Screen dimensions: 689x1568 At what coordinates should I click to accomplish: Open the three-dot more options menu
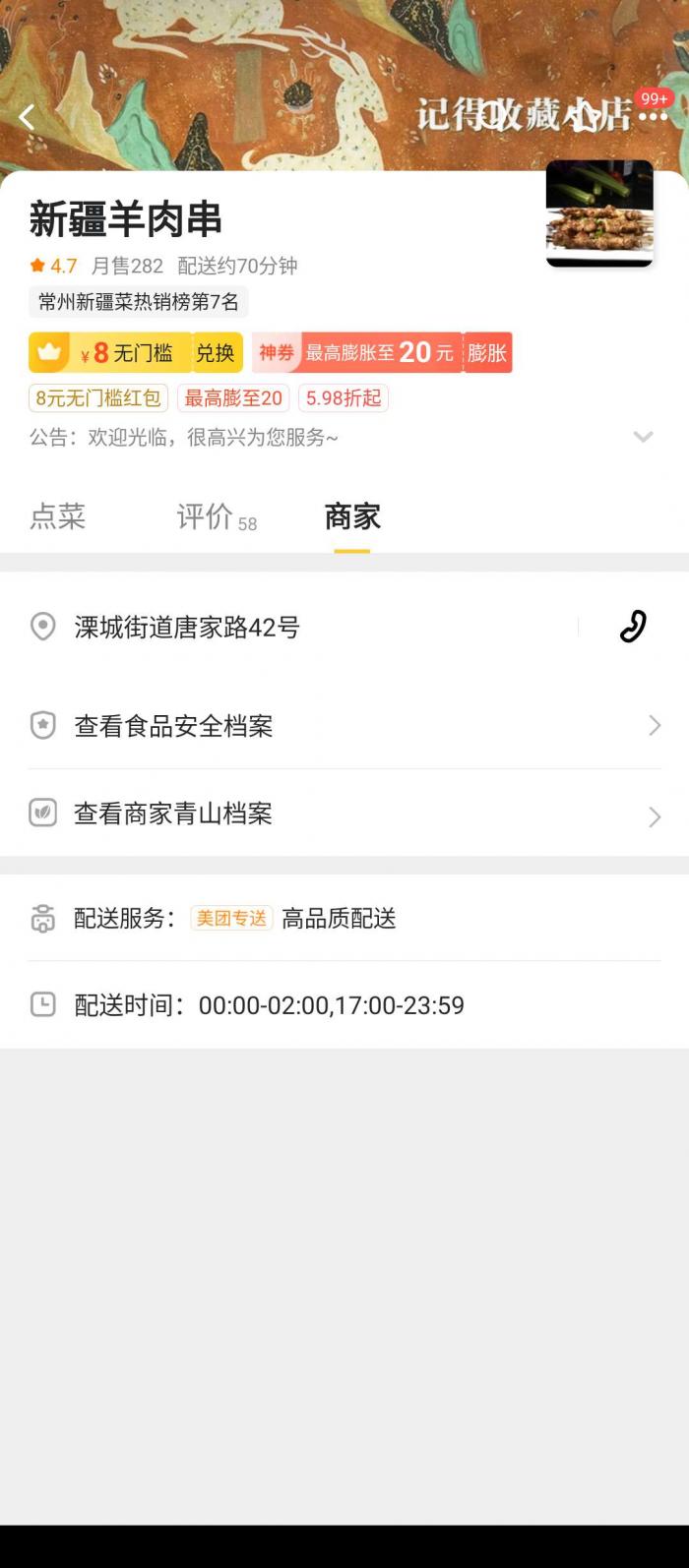coord(653,117)
